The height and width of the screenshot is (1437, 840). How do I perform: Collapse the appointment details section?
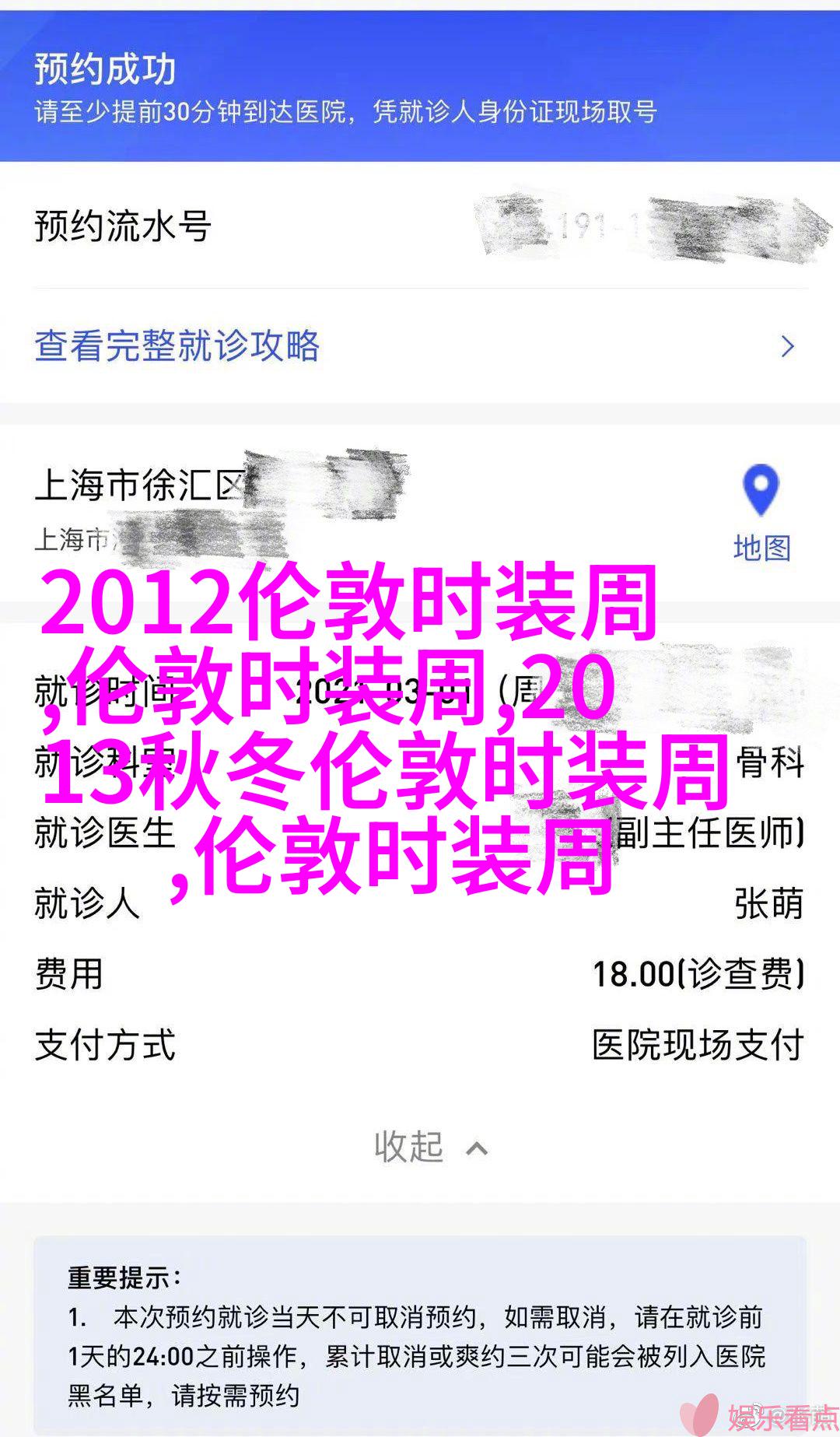pyautogui.click(x=430, y=1148)
